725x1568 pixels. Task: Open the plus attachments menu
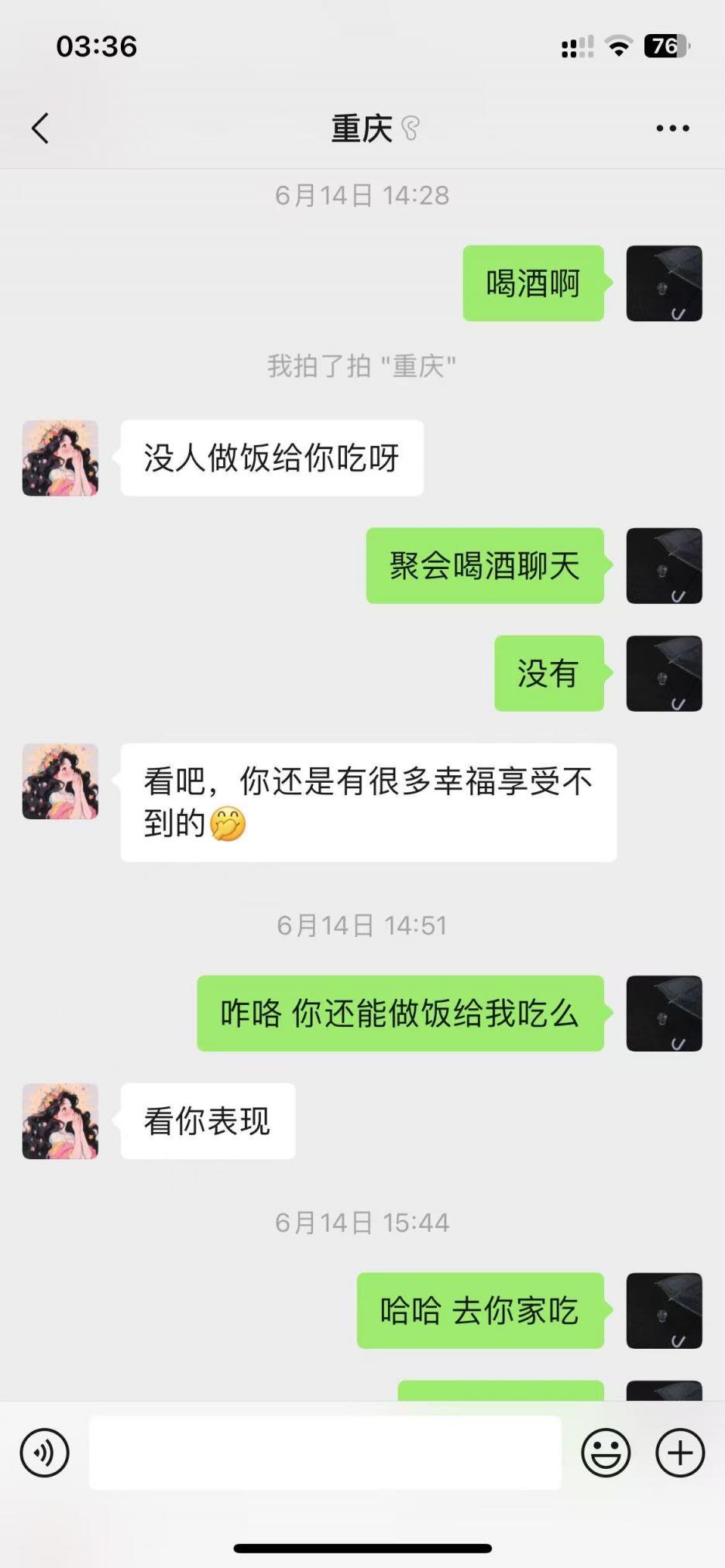[680, 1453]
